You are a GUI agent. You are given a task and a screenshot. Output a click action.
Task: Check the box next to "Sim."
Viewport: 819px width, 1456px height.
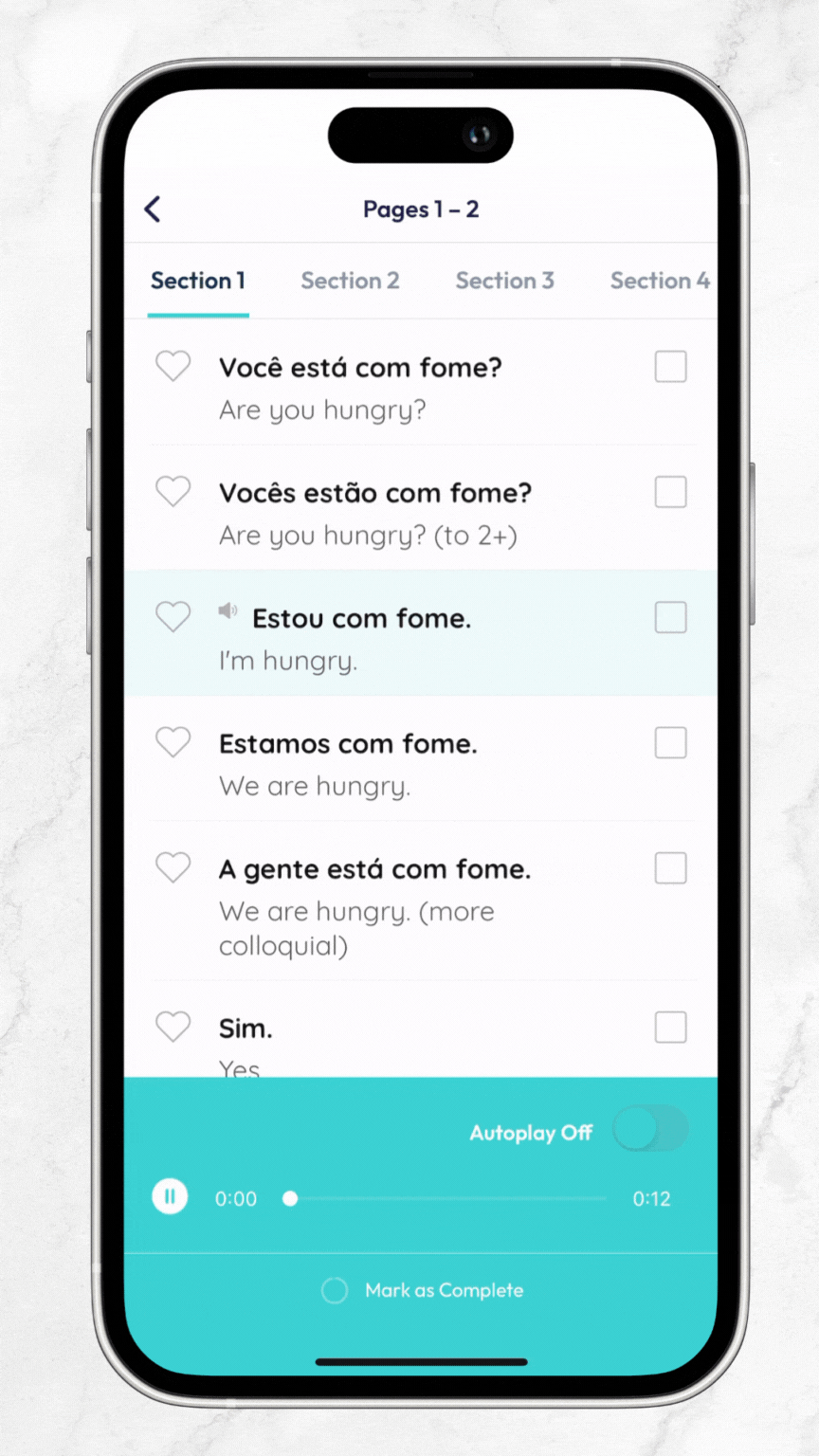(x=670, y=1027)
